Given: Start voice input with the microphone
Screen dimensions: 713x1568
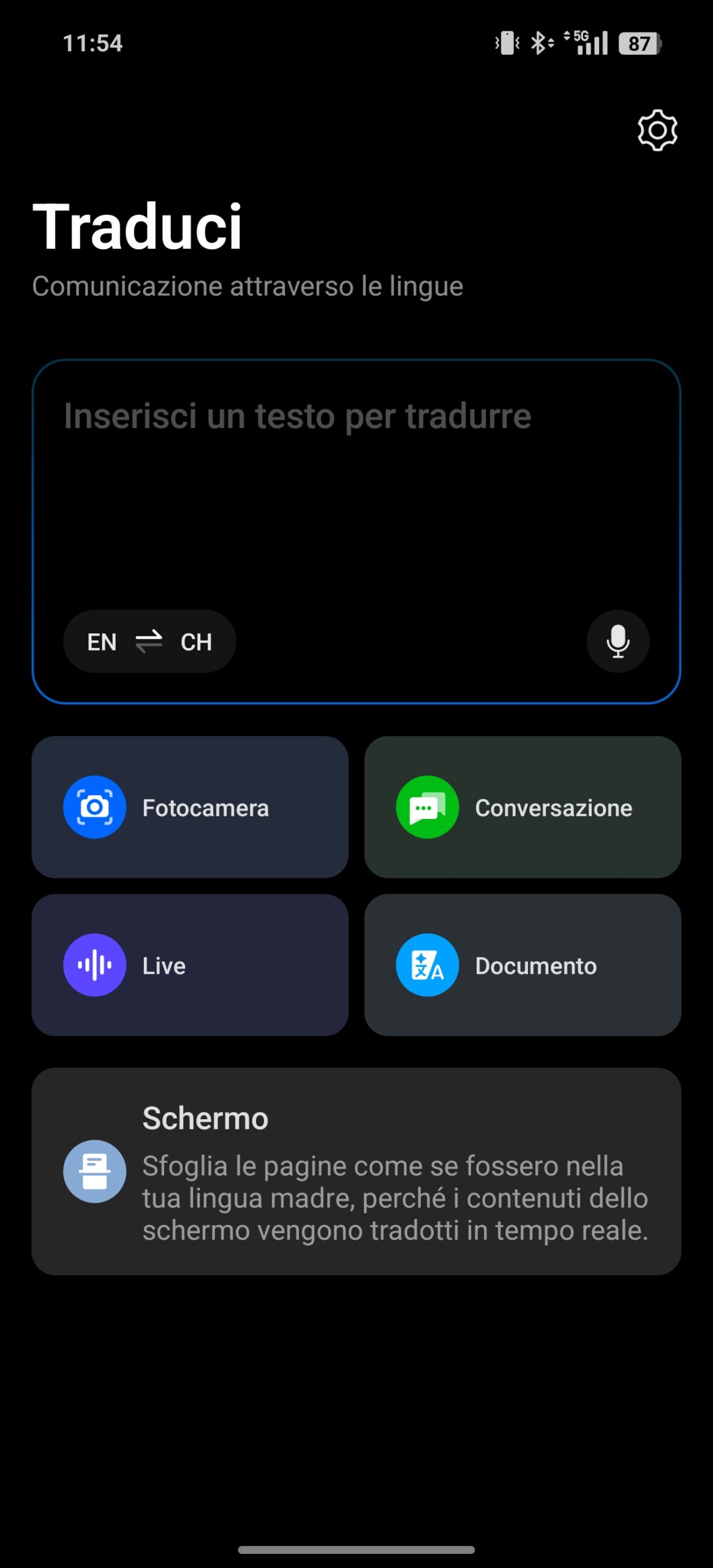Looking at the screenshot, I should [x=617, y=641].
